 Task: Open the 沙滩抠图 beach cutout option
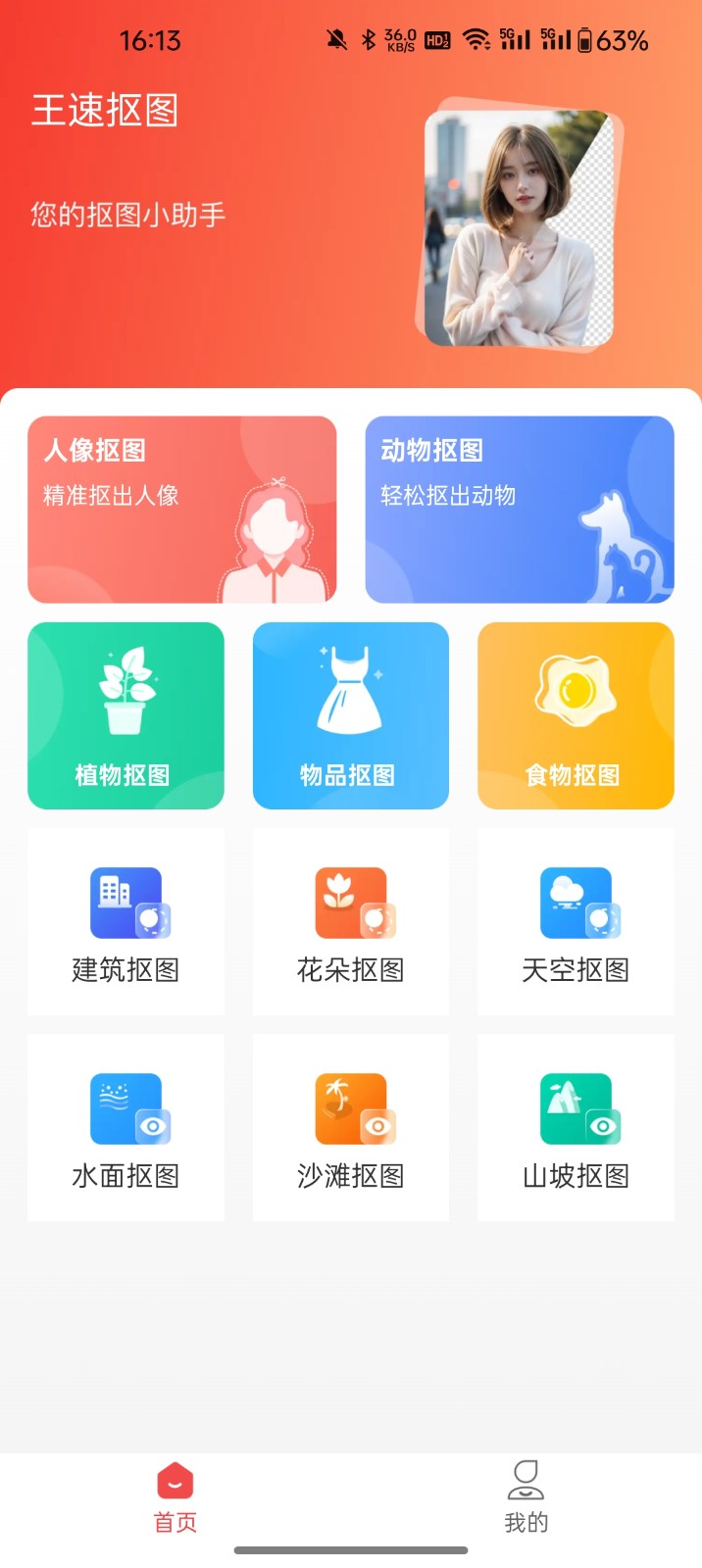350,1127
